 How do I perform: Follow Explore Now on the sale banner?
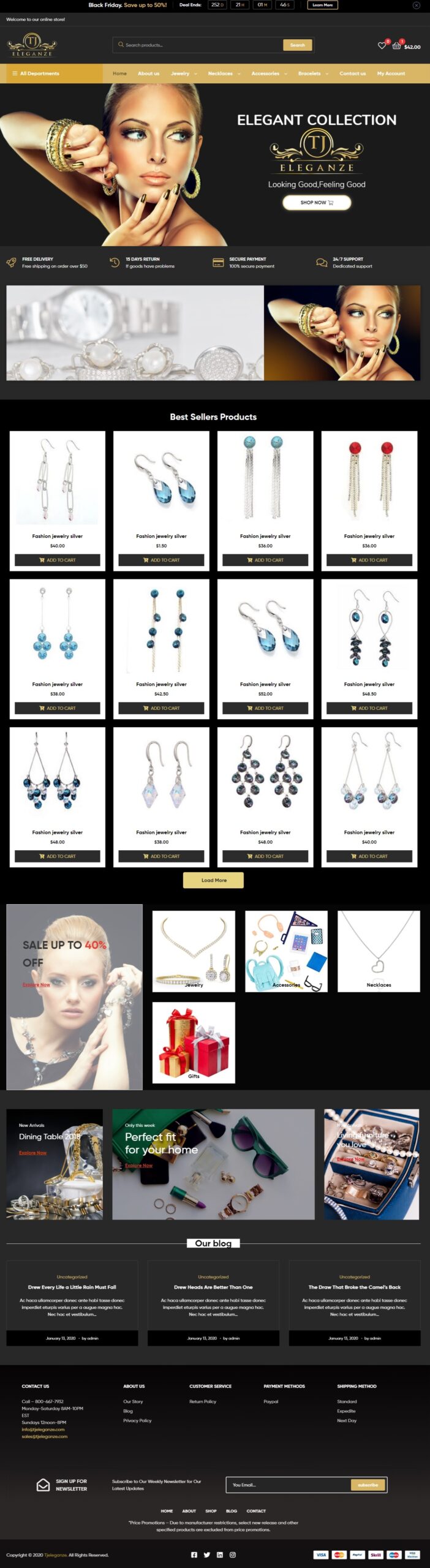coord(36,985)
